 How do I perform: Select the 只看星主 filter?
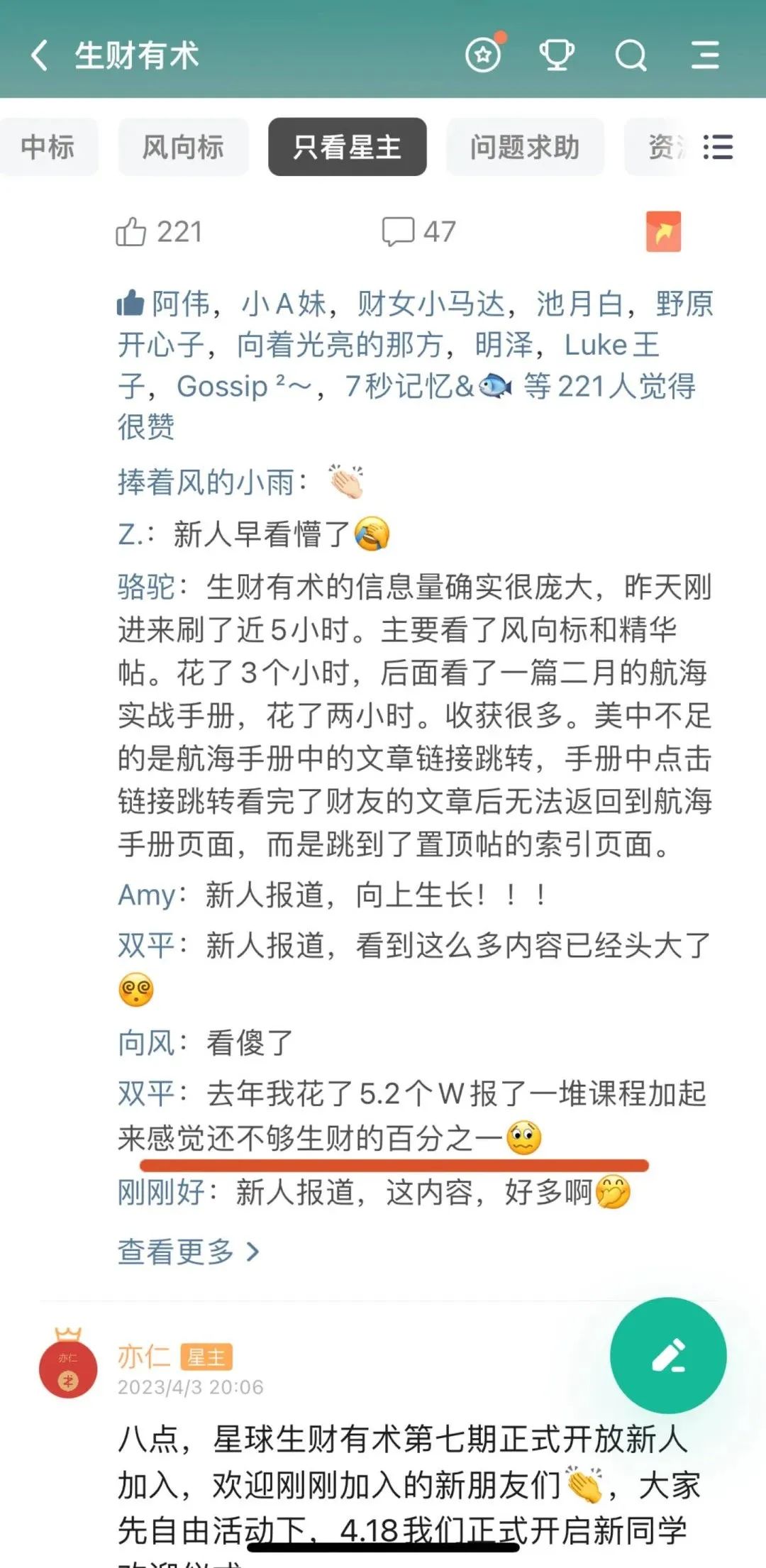[x=347, y=147]
